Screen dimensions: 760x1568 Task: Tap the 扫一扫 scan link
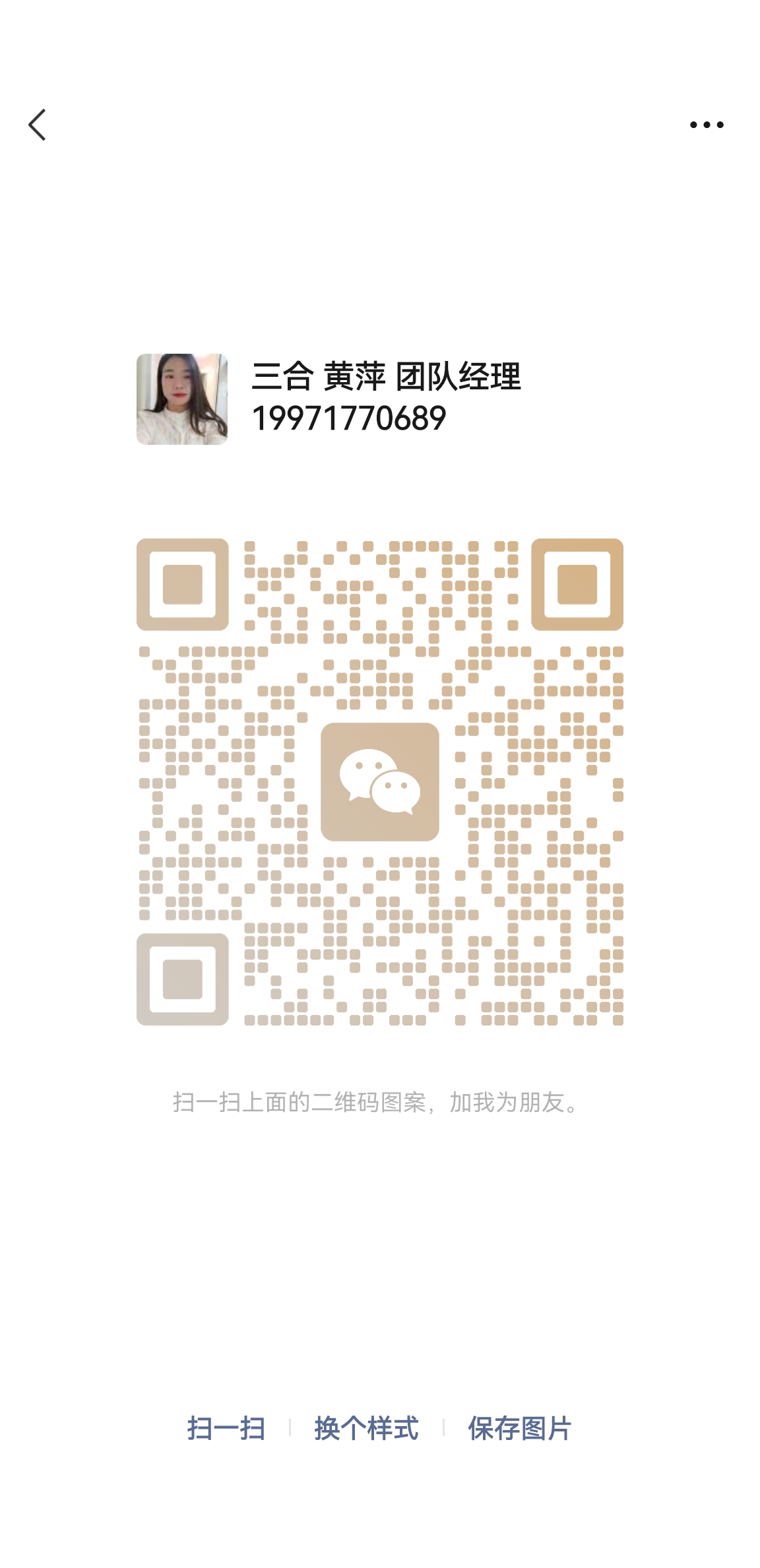pos(226,1428)
